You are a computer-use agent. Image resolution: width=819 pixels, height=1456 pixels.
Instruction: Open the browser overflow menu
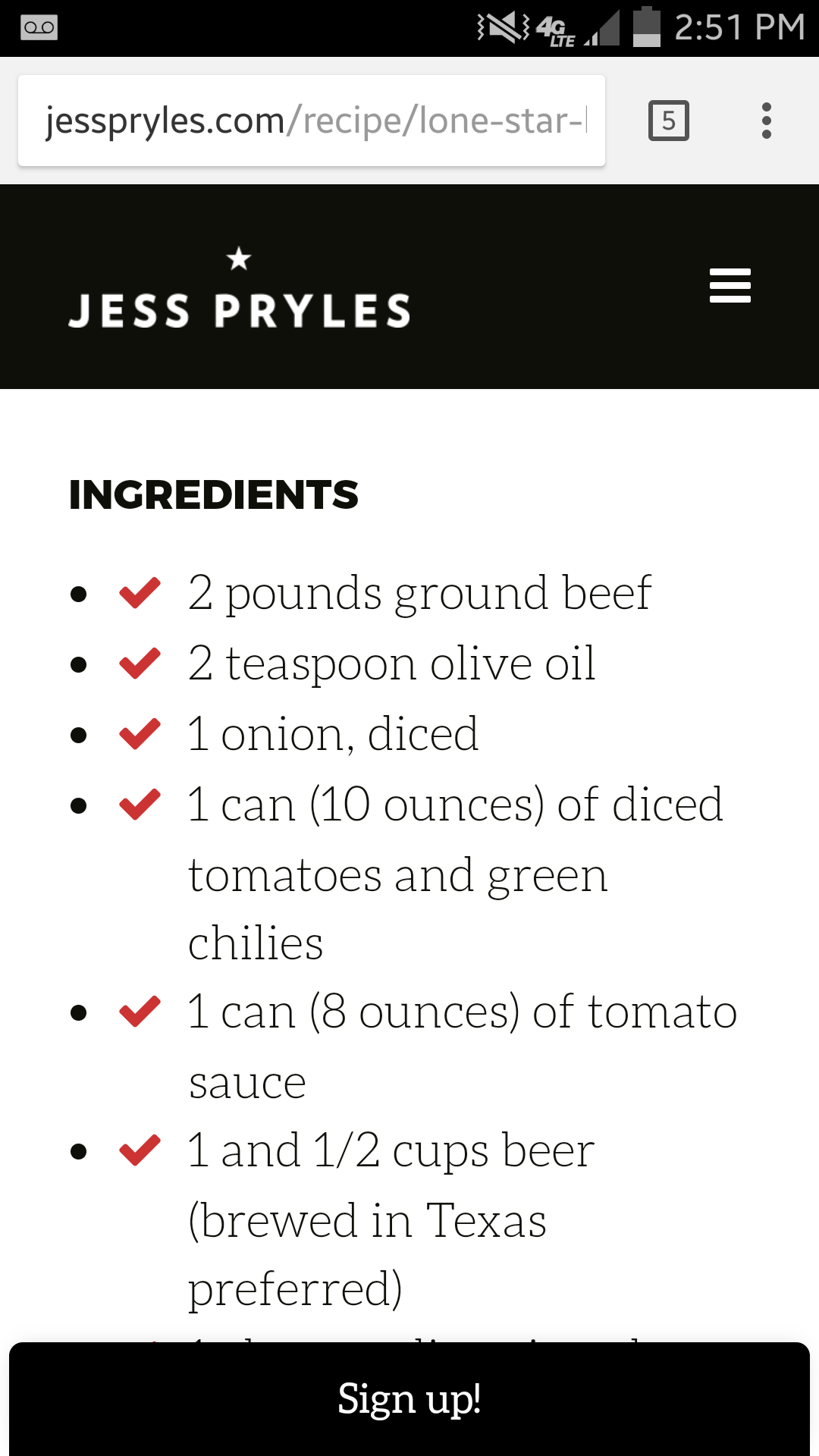pyautogui.click(x=767, y=121)
